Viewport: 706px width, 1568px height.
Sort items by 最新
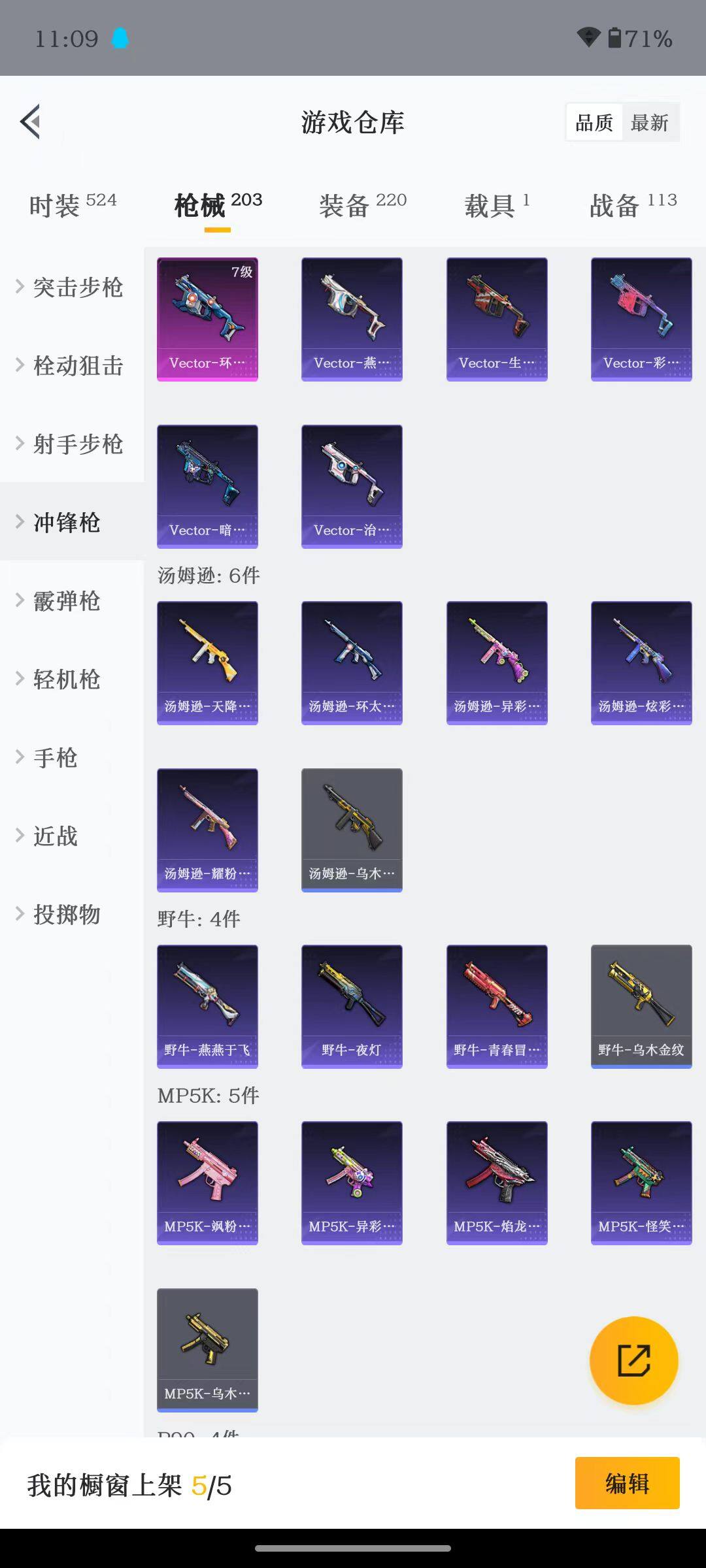tap(649, 123)
